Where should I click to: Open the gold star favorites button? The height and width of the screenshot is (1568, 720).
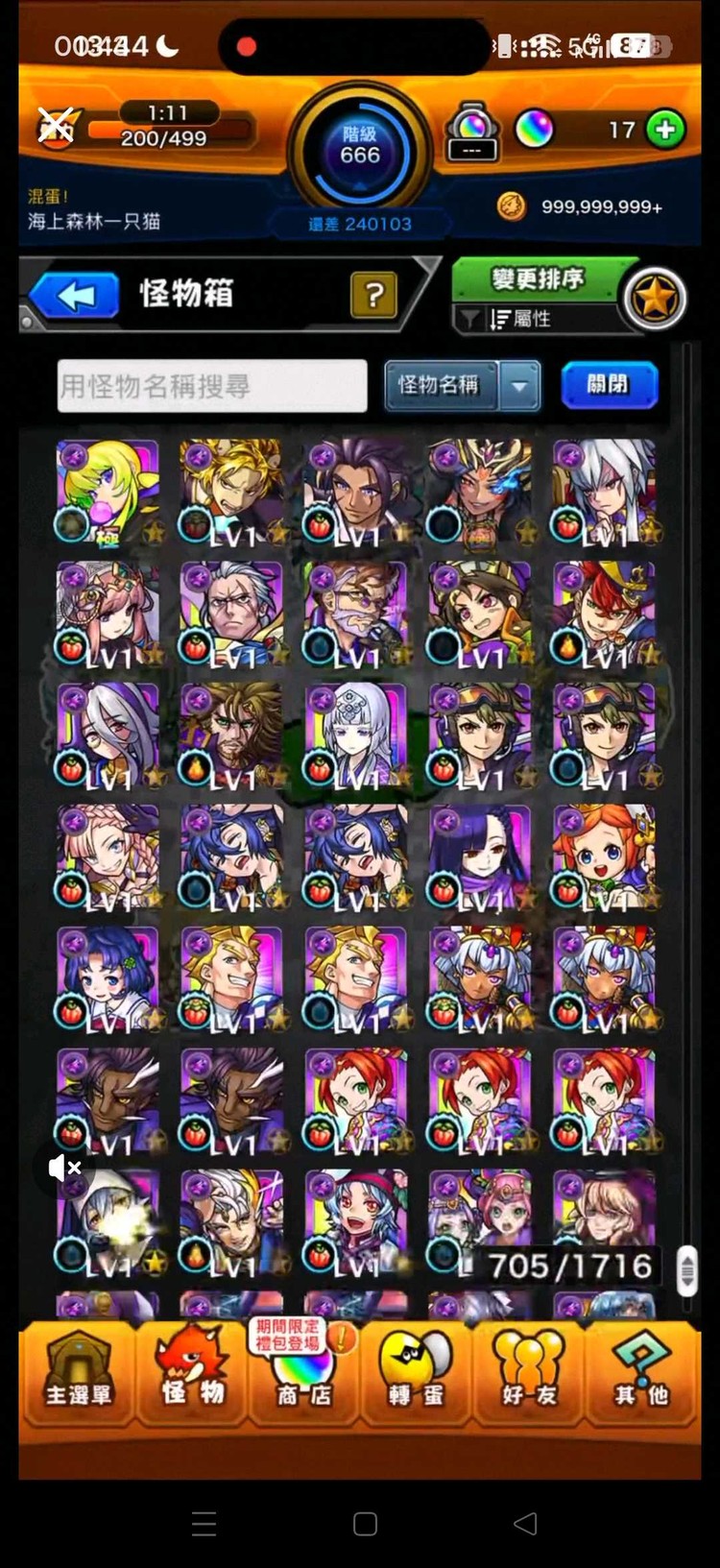click(x=656, y=298)
